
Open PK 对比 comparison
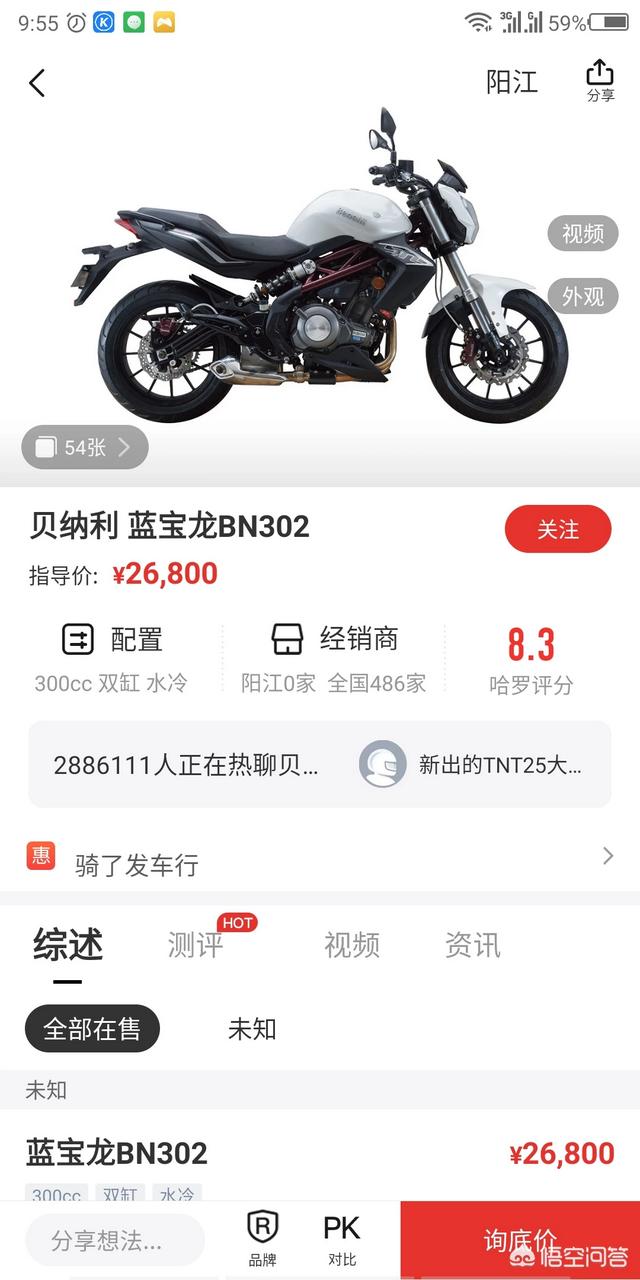pos(342,1239)
